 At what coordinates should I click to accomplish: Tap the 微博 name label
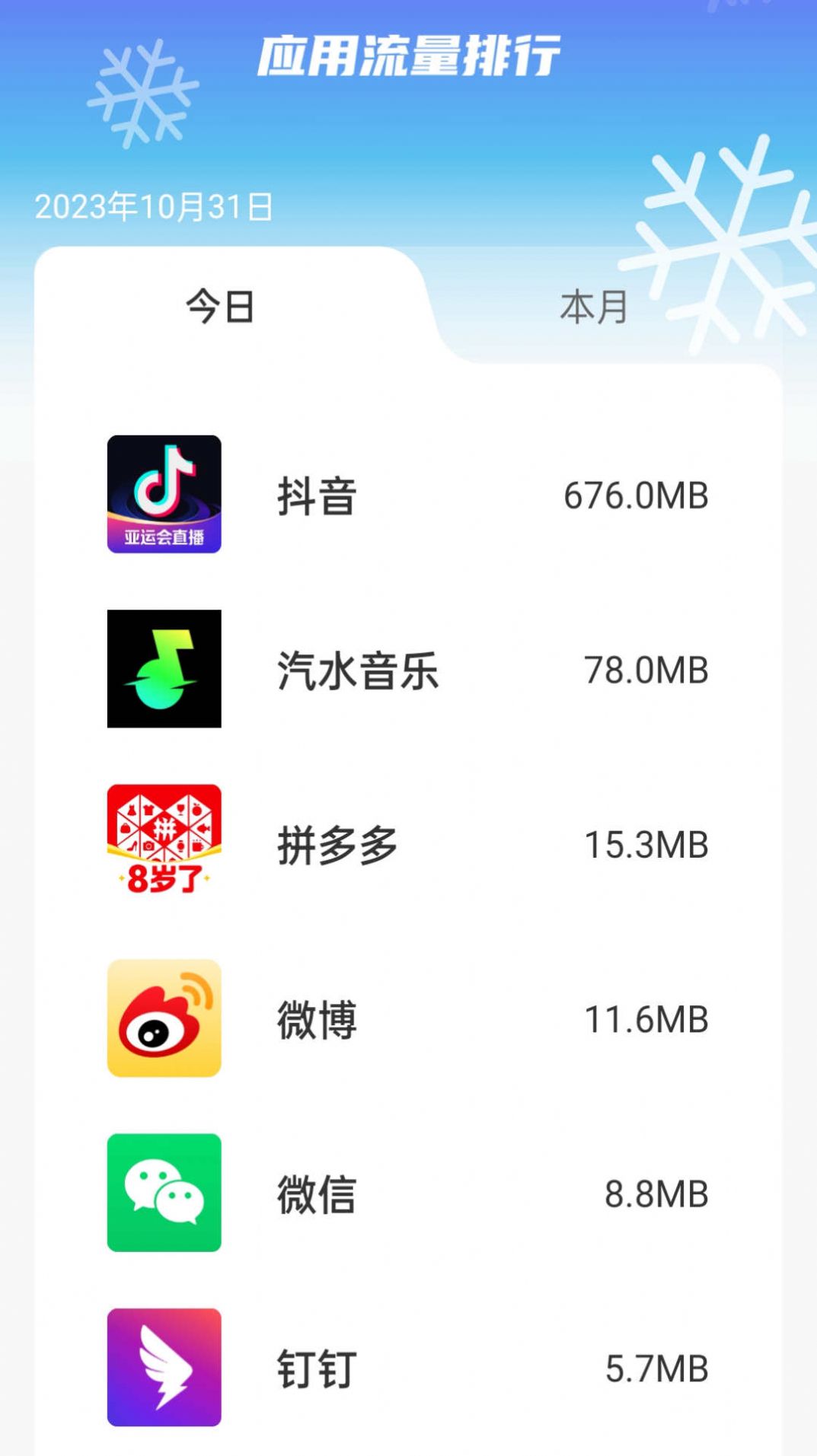[x=316, y=1018]
